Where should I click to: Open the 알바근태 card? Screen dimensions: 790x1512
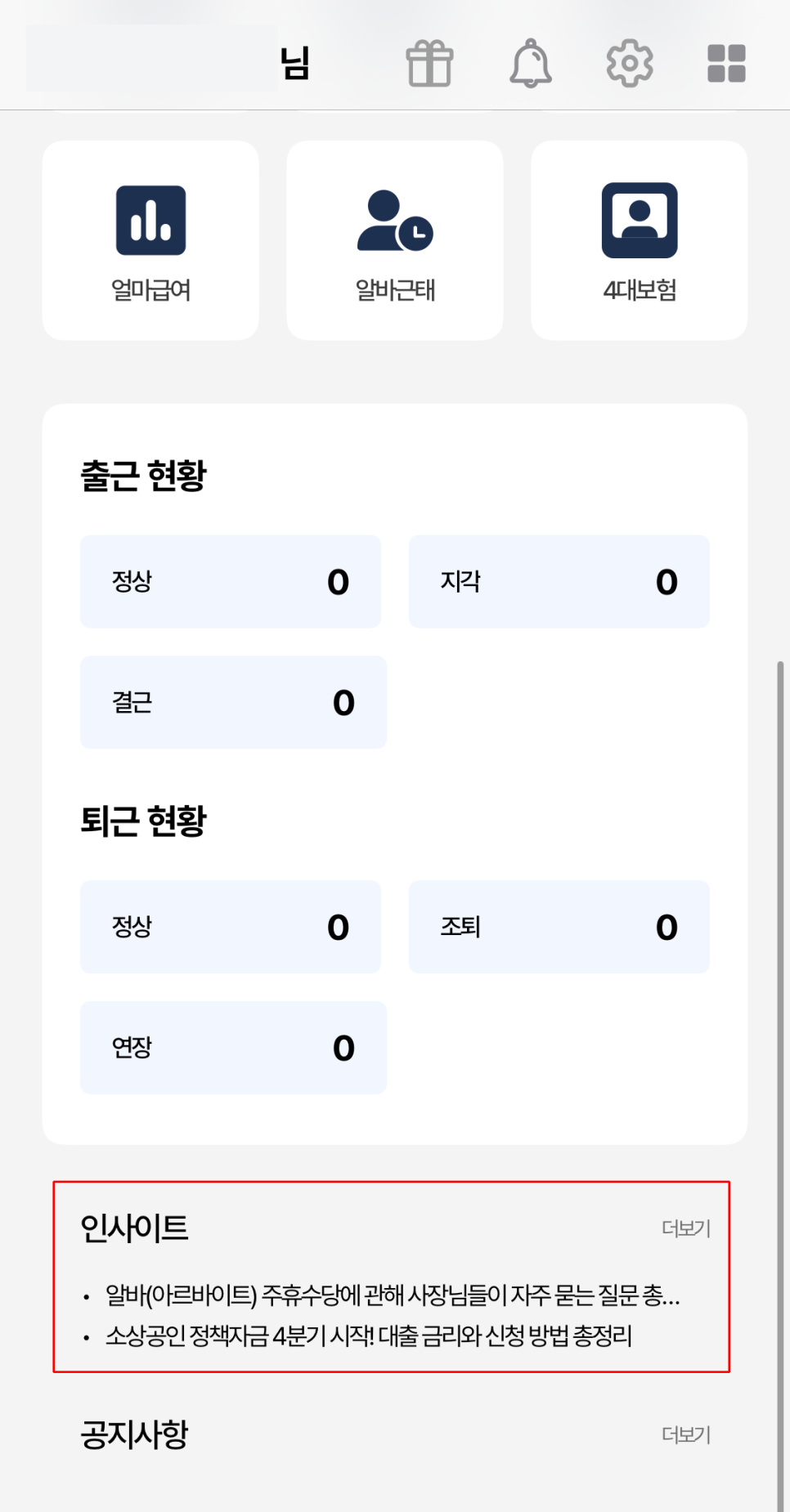(395, 240)
